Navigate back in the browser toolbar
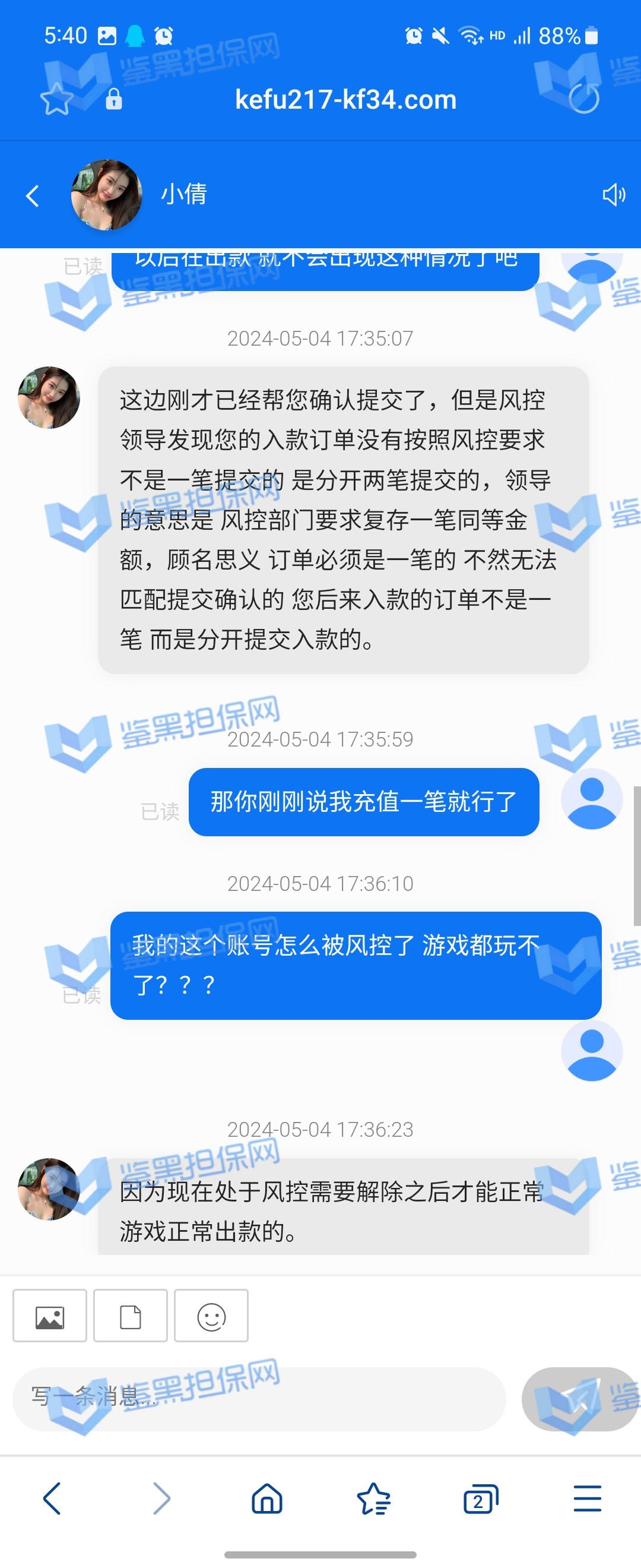Image resolution: width=641 pixels, height=1568 pixels. [52, 1498]
